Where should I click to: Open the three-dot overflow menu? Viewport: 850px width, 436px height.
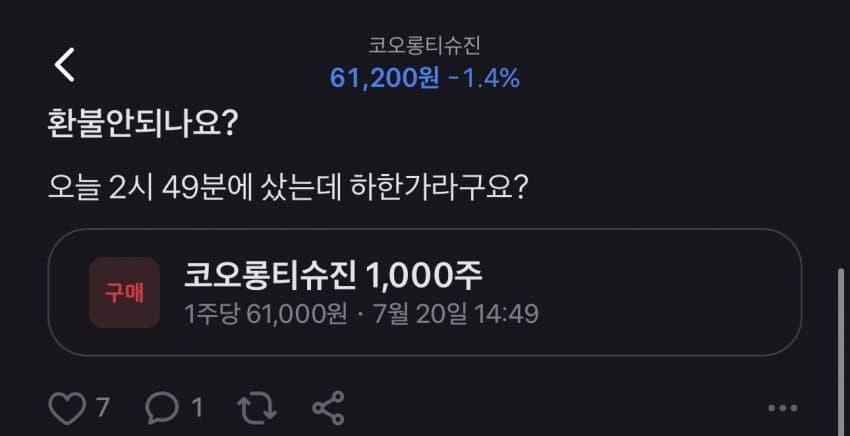(783, 408)
